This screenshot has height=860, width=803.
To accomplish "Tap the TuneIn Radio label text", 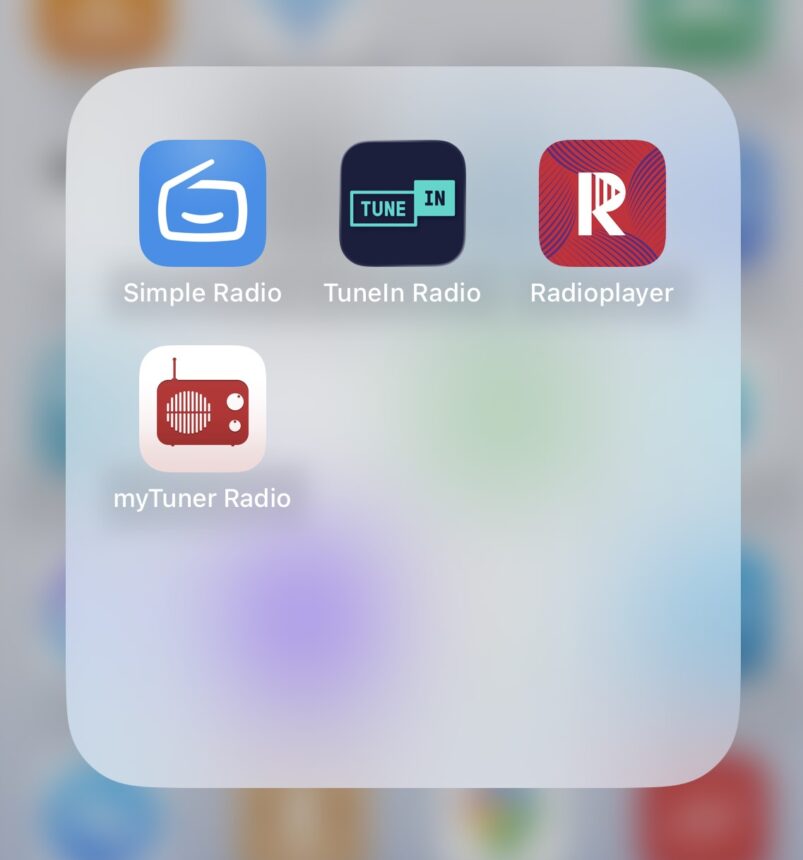I will [401, 292].
